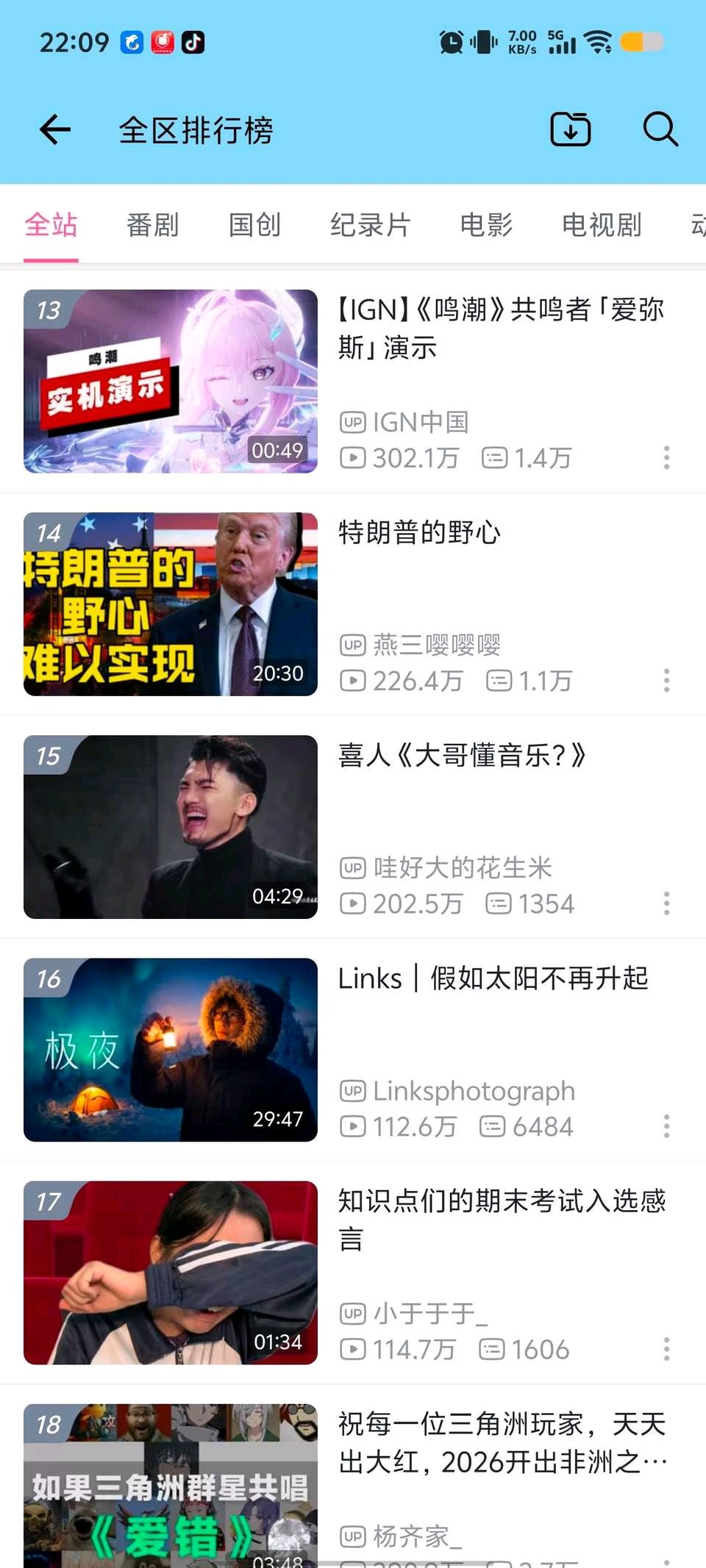The width and height of the screenshot is (706, 1568).
Task: Open more options for the Linksphotograph video
Action: (666, 1125)
